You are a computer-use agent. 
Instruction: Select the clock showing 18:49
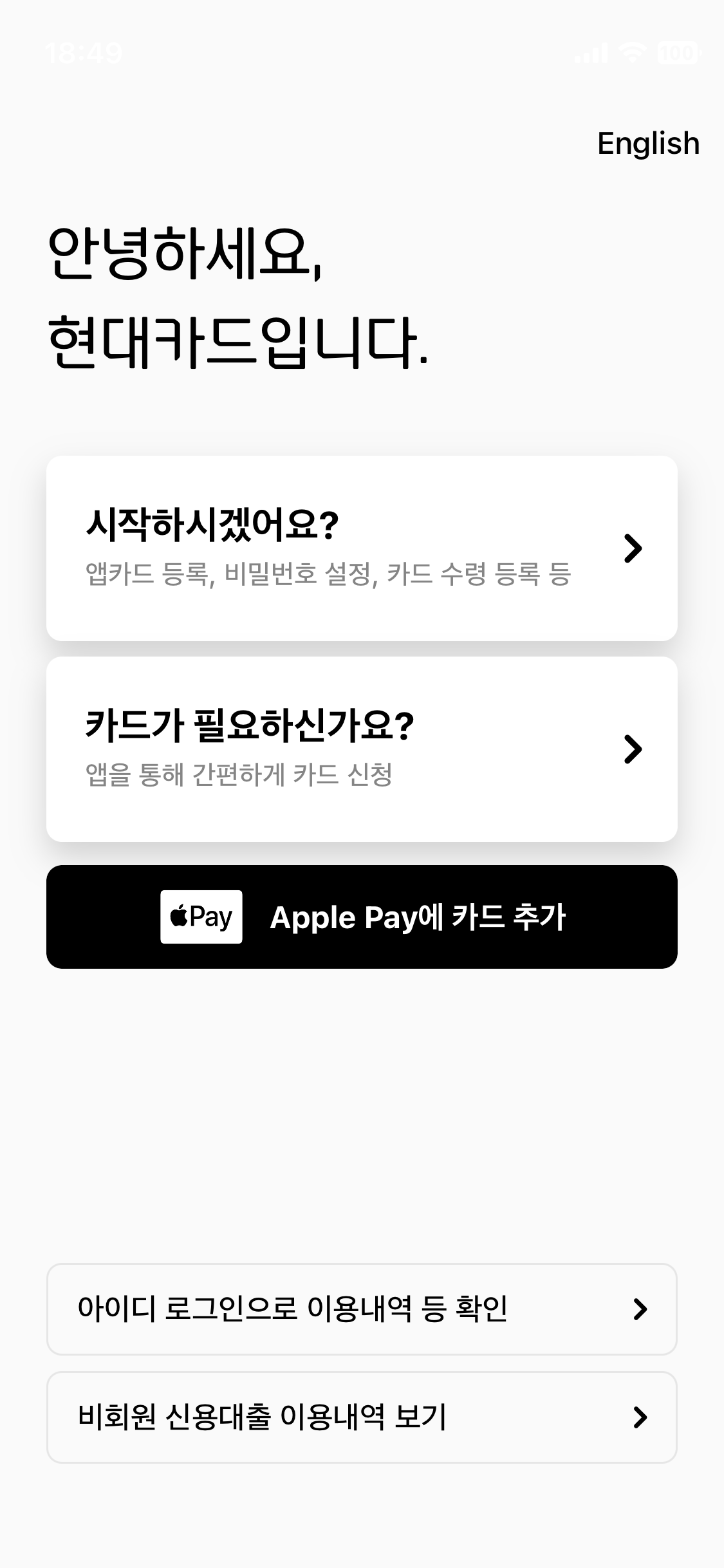pos(84,53)
